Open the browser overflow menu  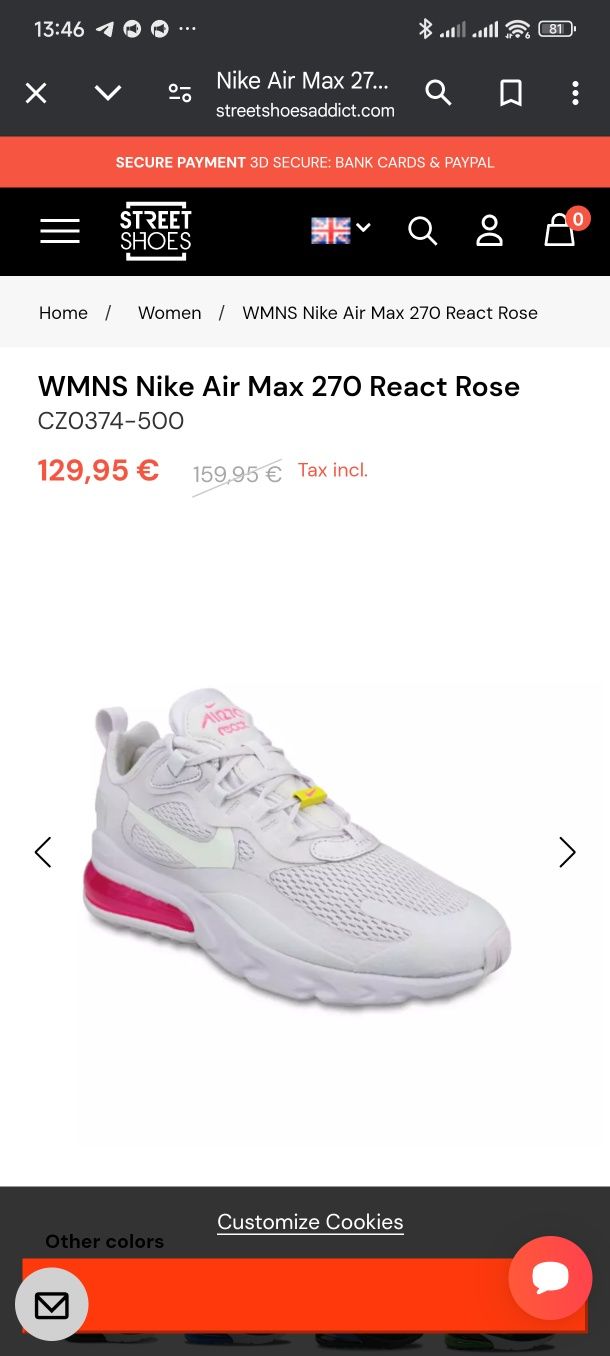pyautogui.click(x=575, y=94)
